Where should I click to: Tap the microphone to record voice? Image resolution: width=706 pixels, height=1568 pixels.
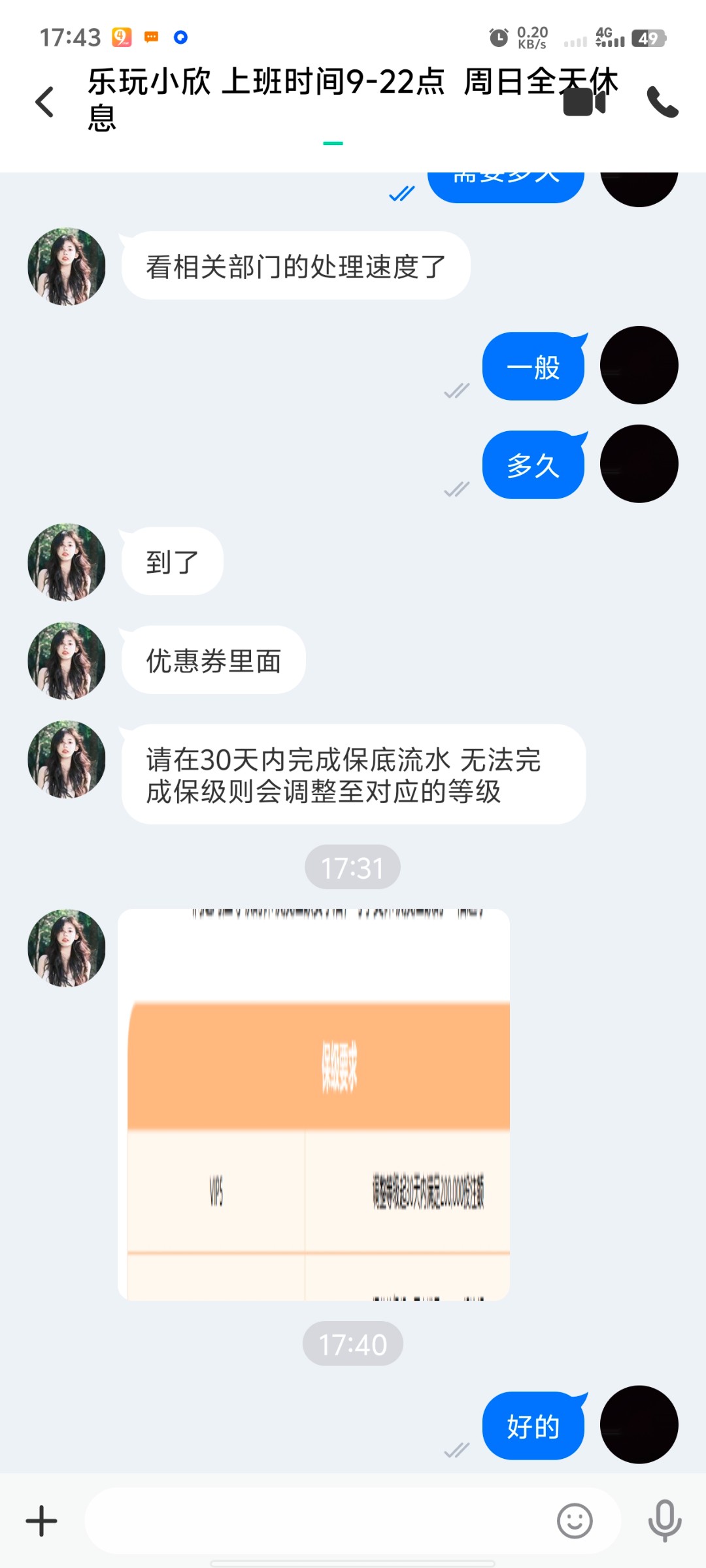665,1521
